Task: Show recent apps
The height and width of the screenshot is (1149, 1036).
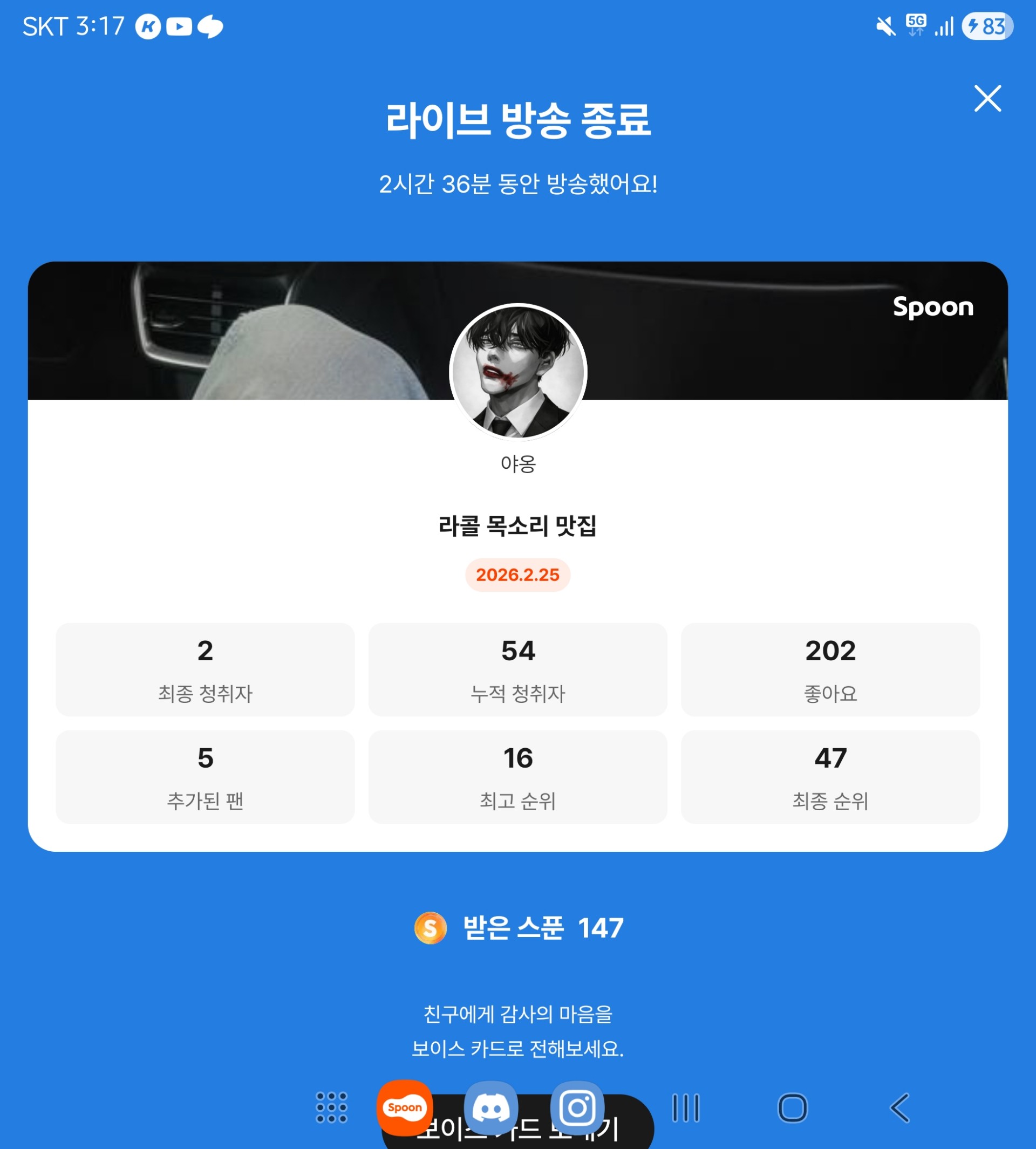Action: [x=686, y=1107]
